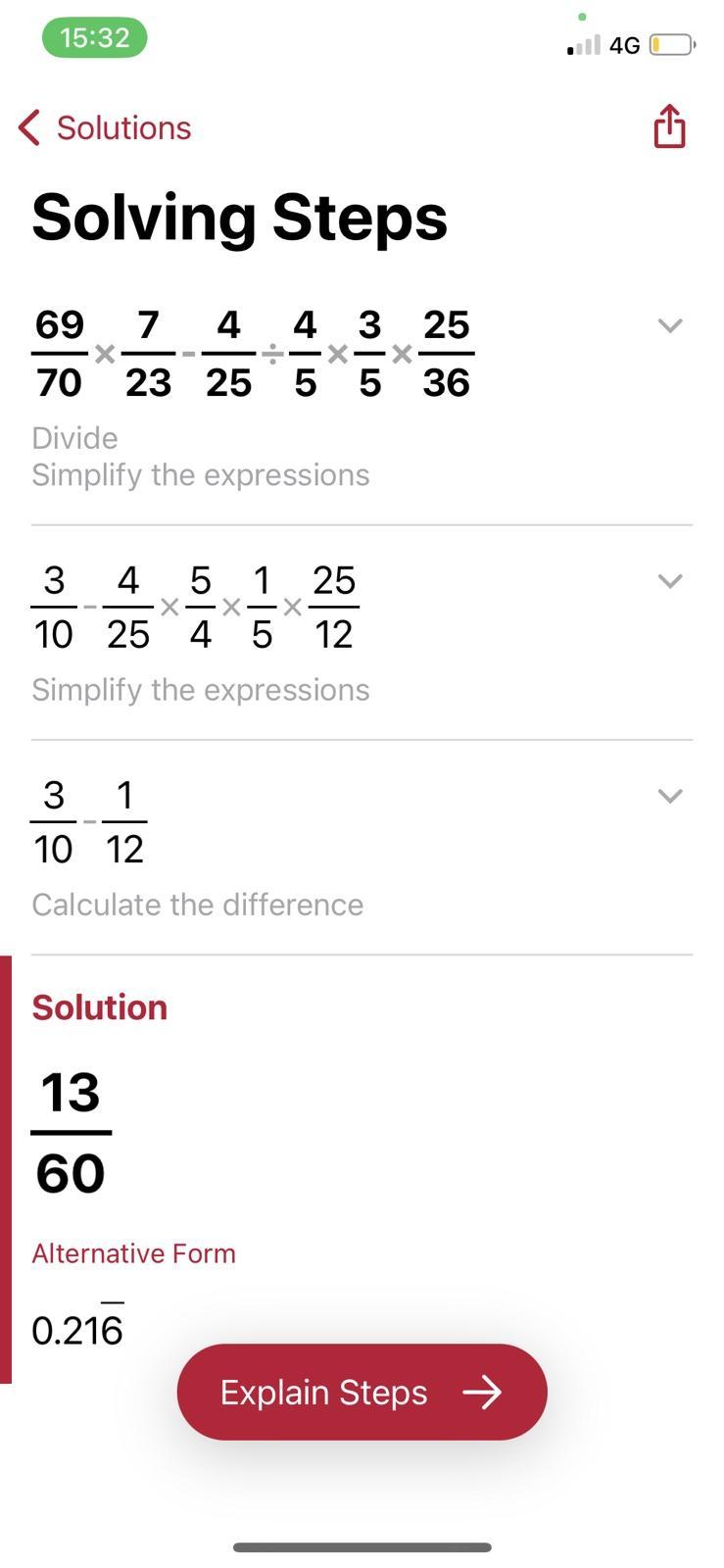The width and height of the screenshot is (724, 1568).
Task: Expand the Divide step with 69/70
Action: point(670,325)
